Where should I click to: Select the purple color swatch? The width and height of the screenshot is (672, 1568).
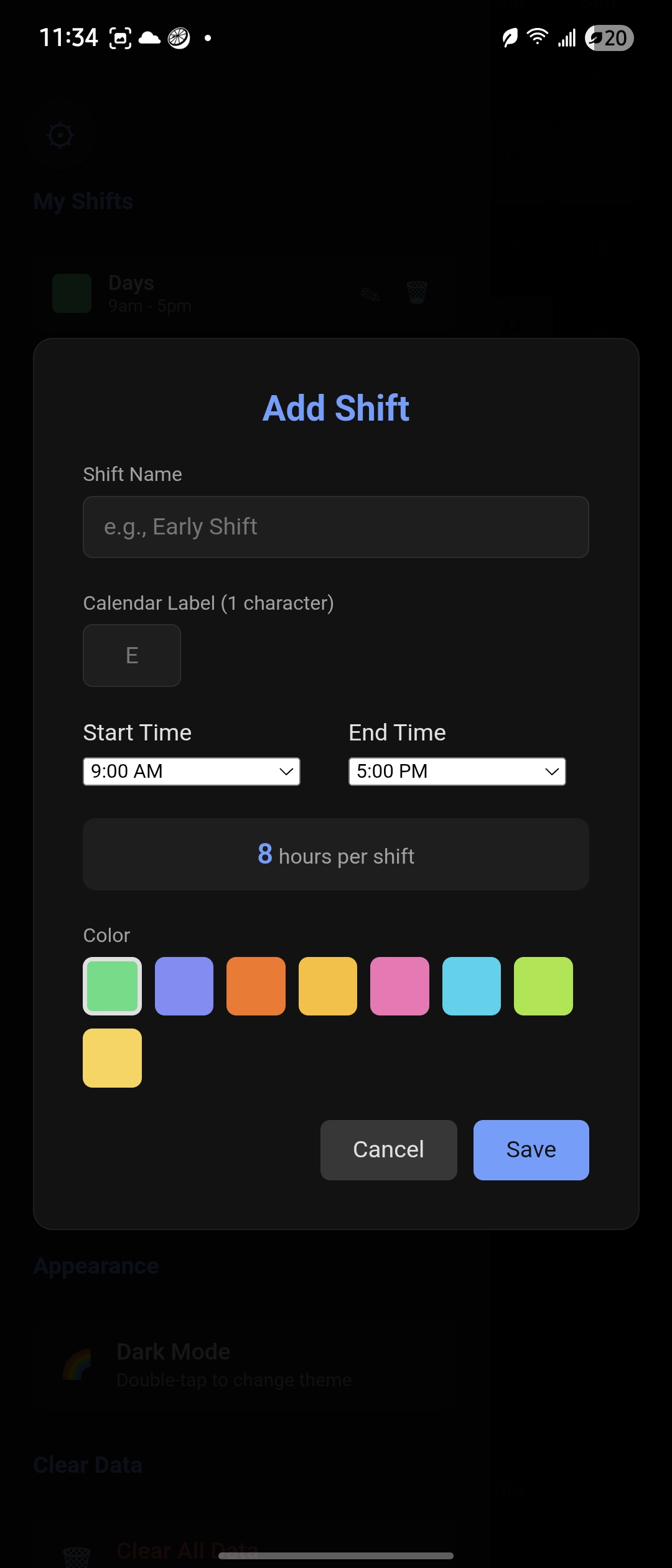point(184,986)
